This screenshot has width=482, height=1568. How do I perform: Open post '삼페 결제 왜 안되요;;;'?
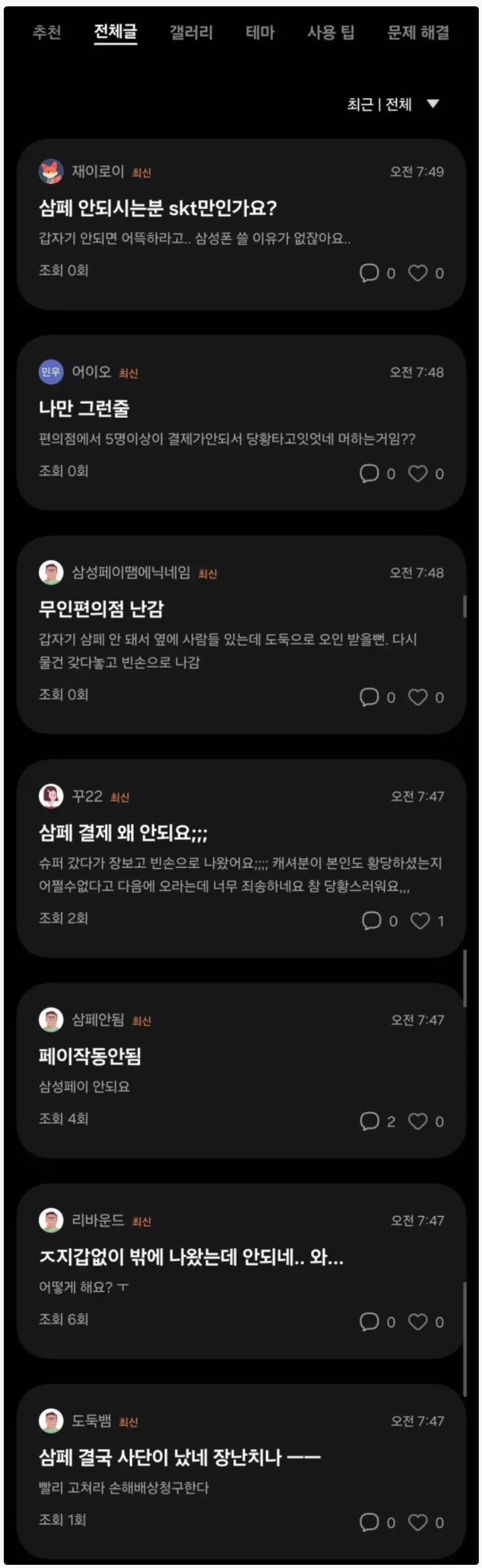[x=123, y=833]
